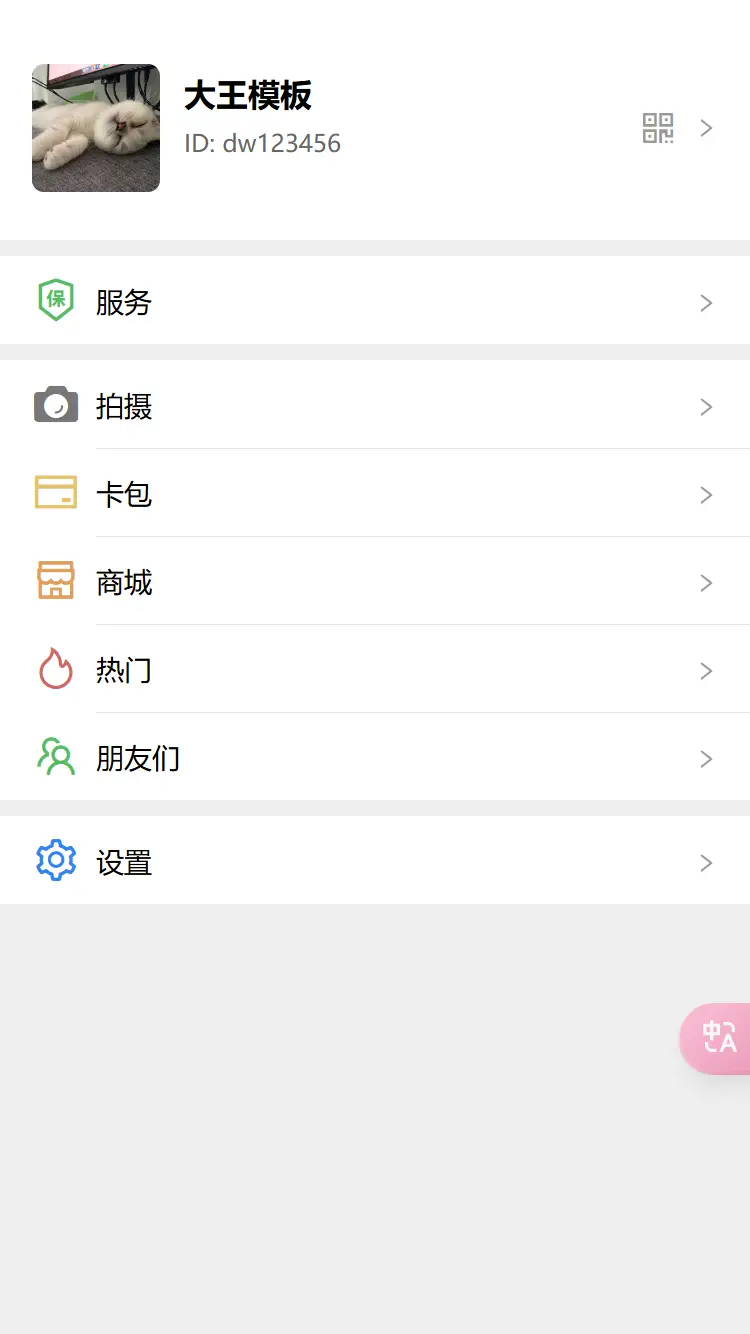Open the 商城 store
Viewport: 750px width, 1334px height.
[375, 582]
